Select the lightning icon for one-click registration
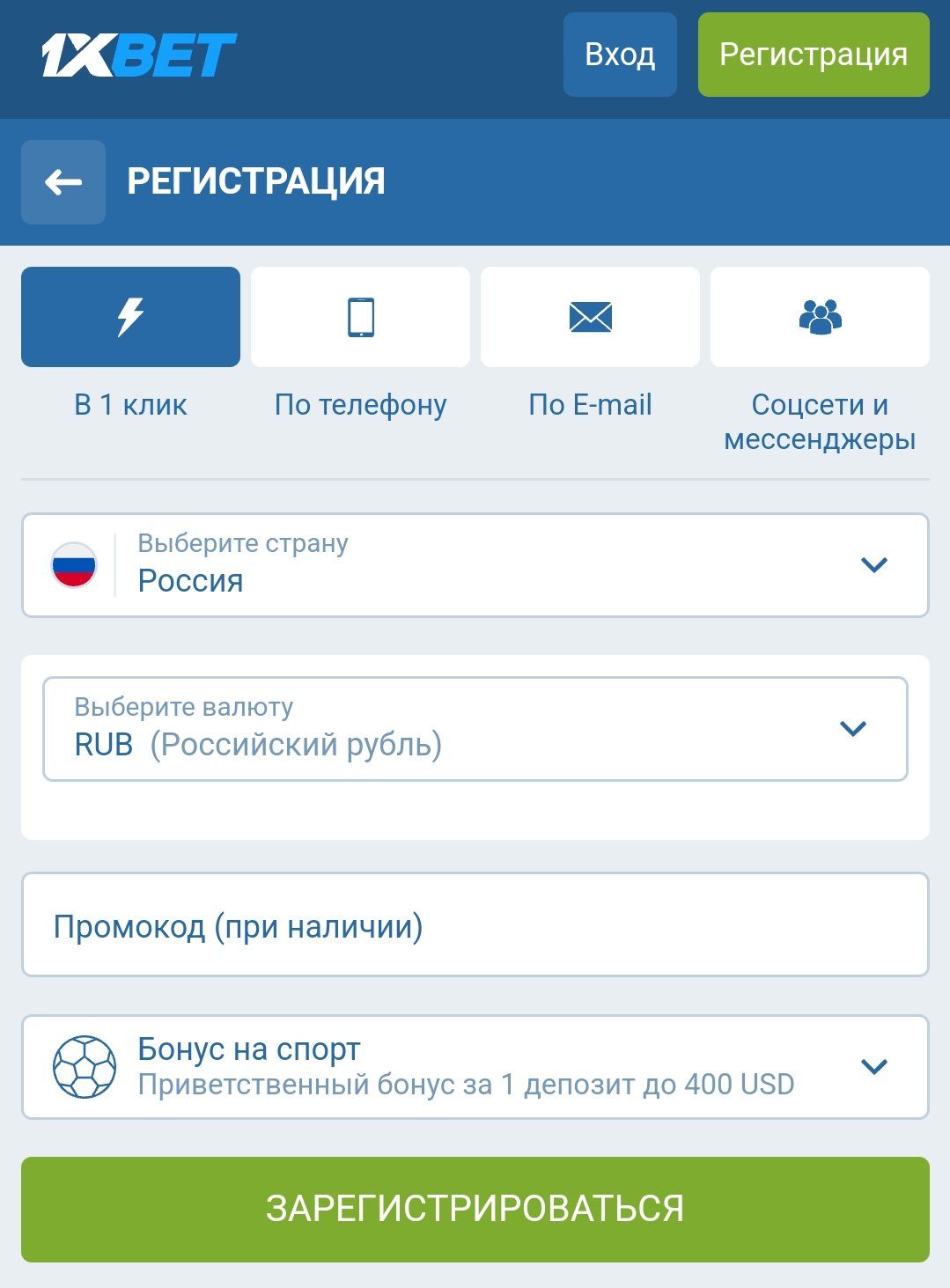Image resolution: width=950 pixels, height=1288 pixels. (x=130, y=316)
